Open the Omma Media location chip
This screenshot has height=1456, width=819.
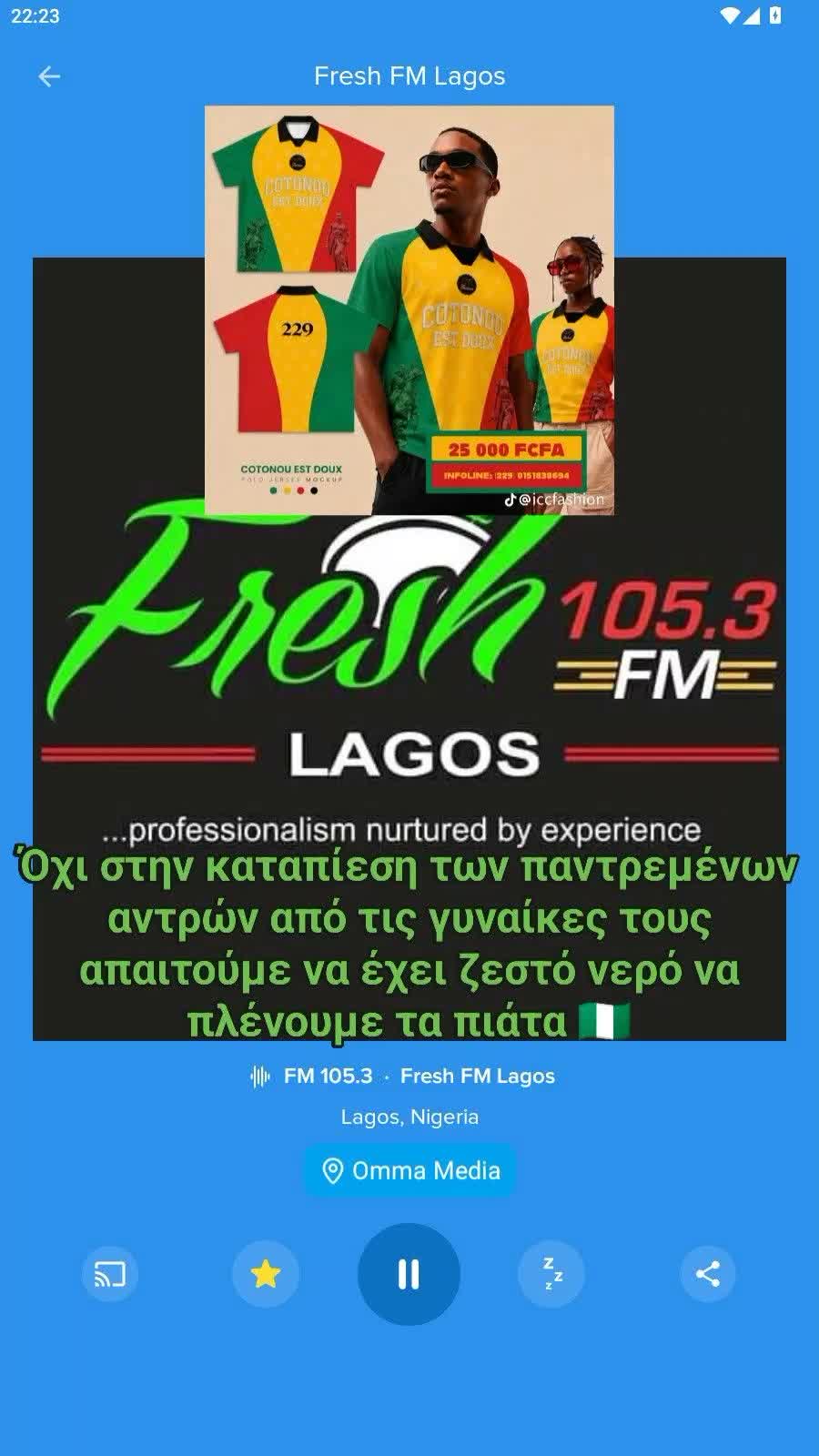pyautogui.click(x=409, y=1170)
